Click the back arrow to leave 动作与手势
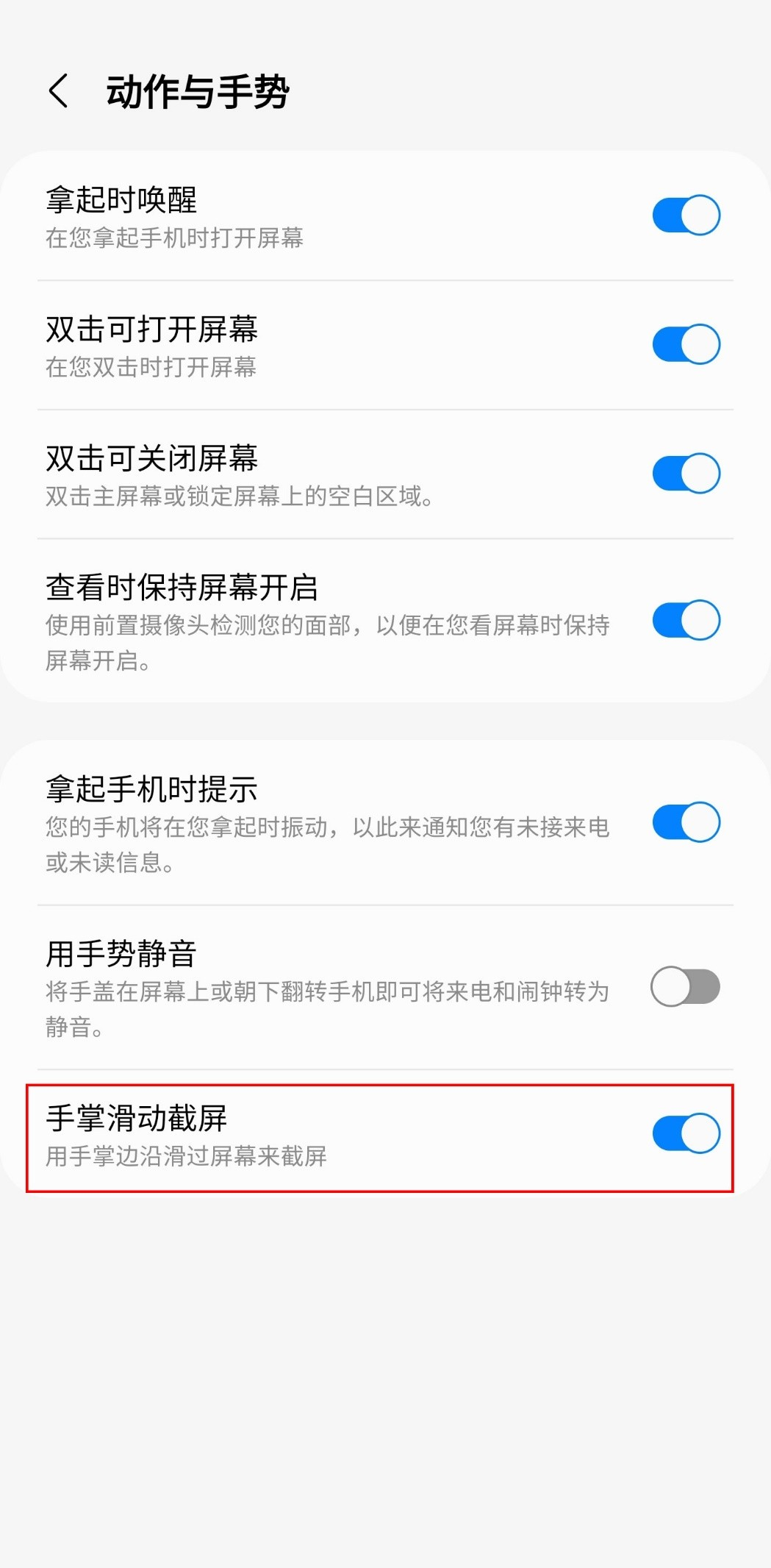Screen dimensions: 771x1568 (57, 90)
